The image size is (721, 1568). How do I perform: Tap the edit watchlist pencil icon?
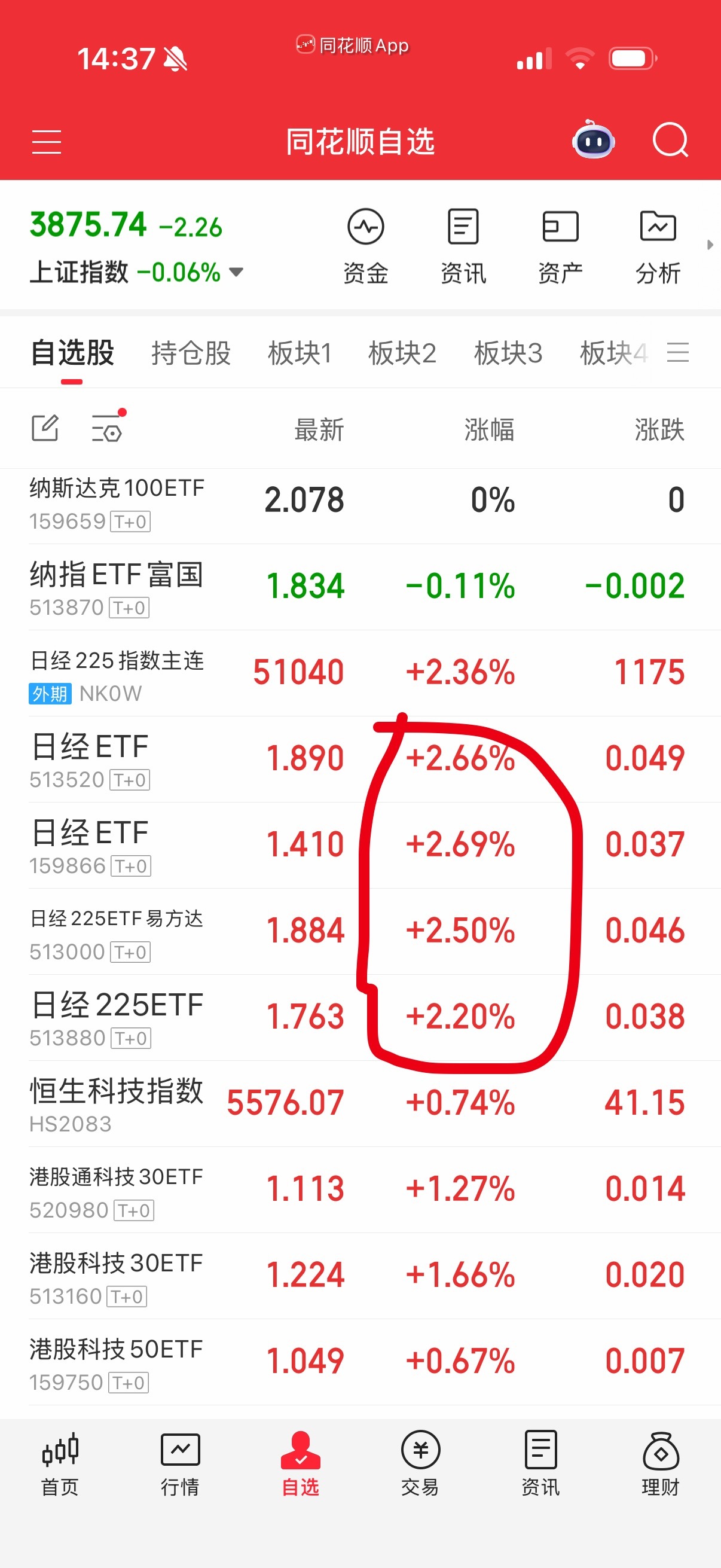[x=45, y=428]
